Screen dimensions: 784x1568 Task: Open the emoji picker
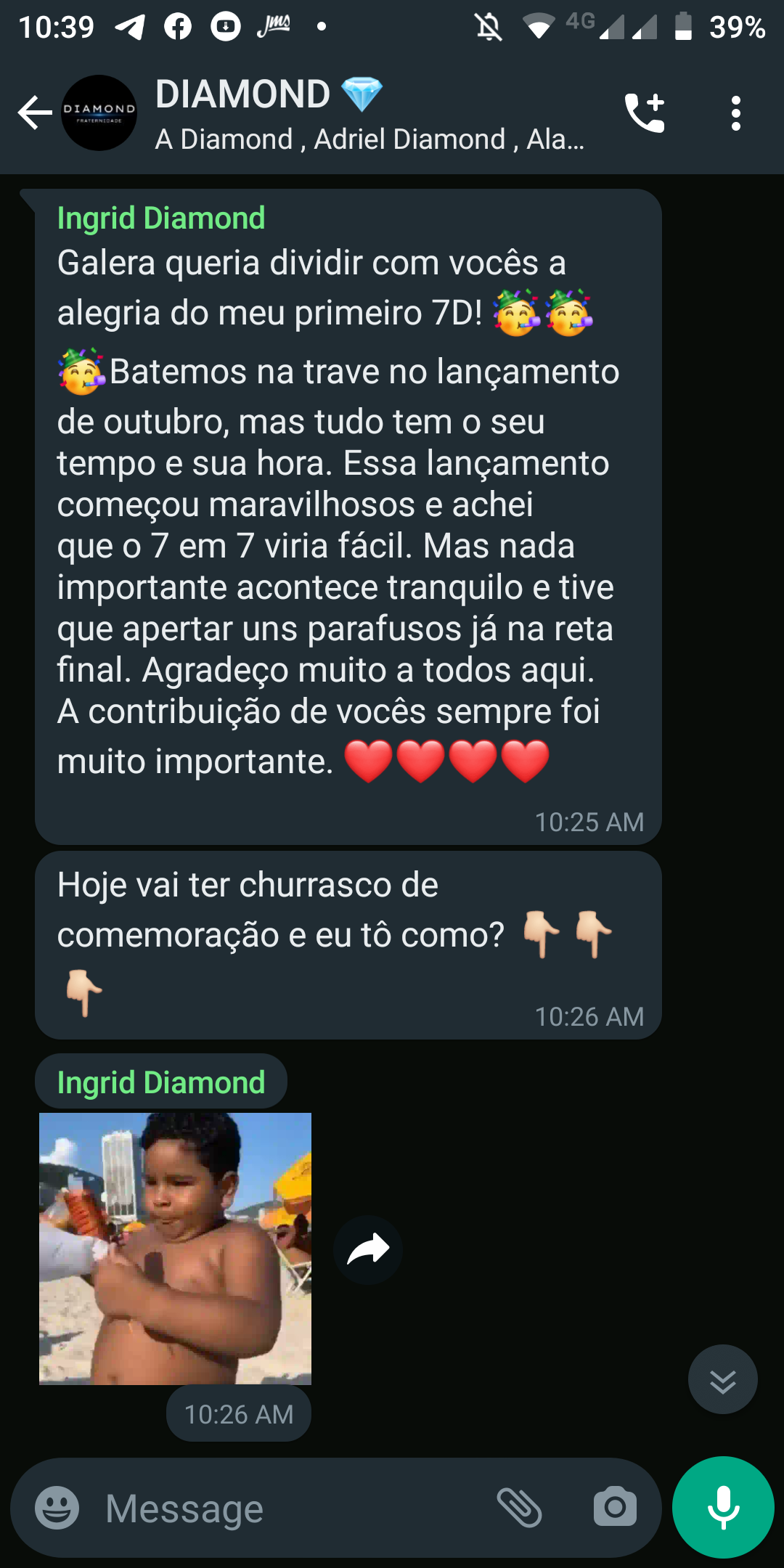click(57, 1508)
